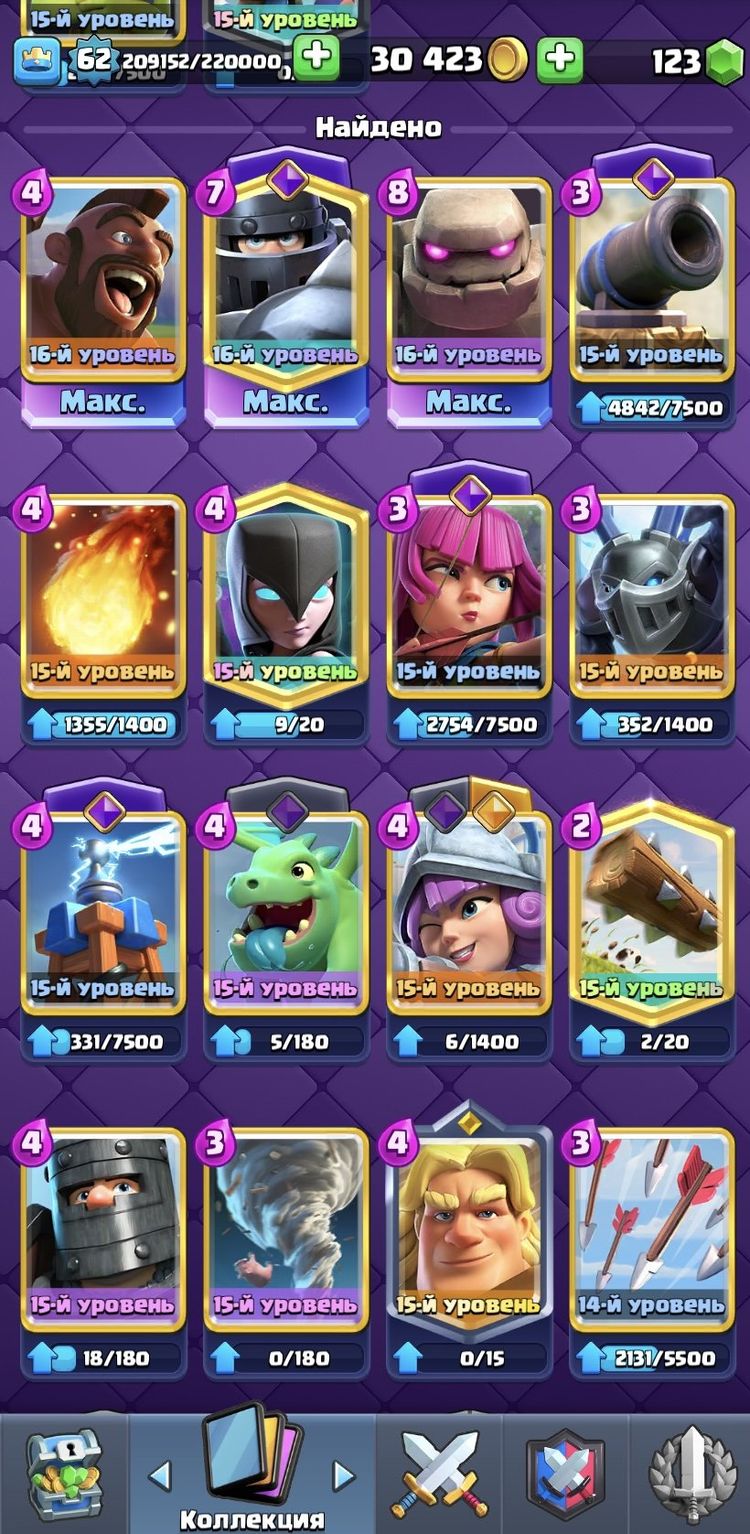This screenshot has width=750, height=1534.
Task: Tap the left arrow beside Коллекция
Action: [160, 1475]
